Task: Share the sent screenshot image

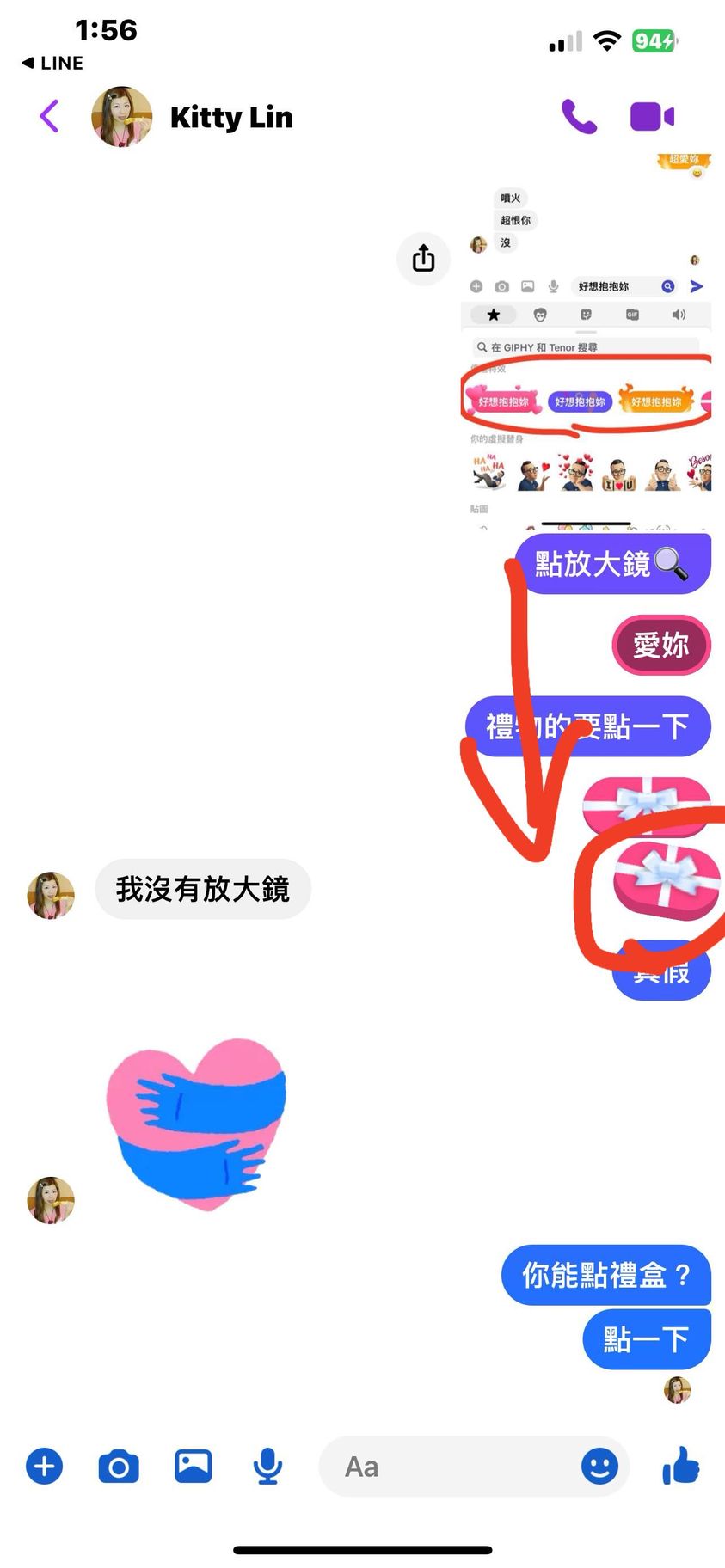Action: [x=423, y=258]
